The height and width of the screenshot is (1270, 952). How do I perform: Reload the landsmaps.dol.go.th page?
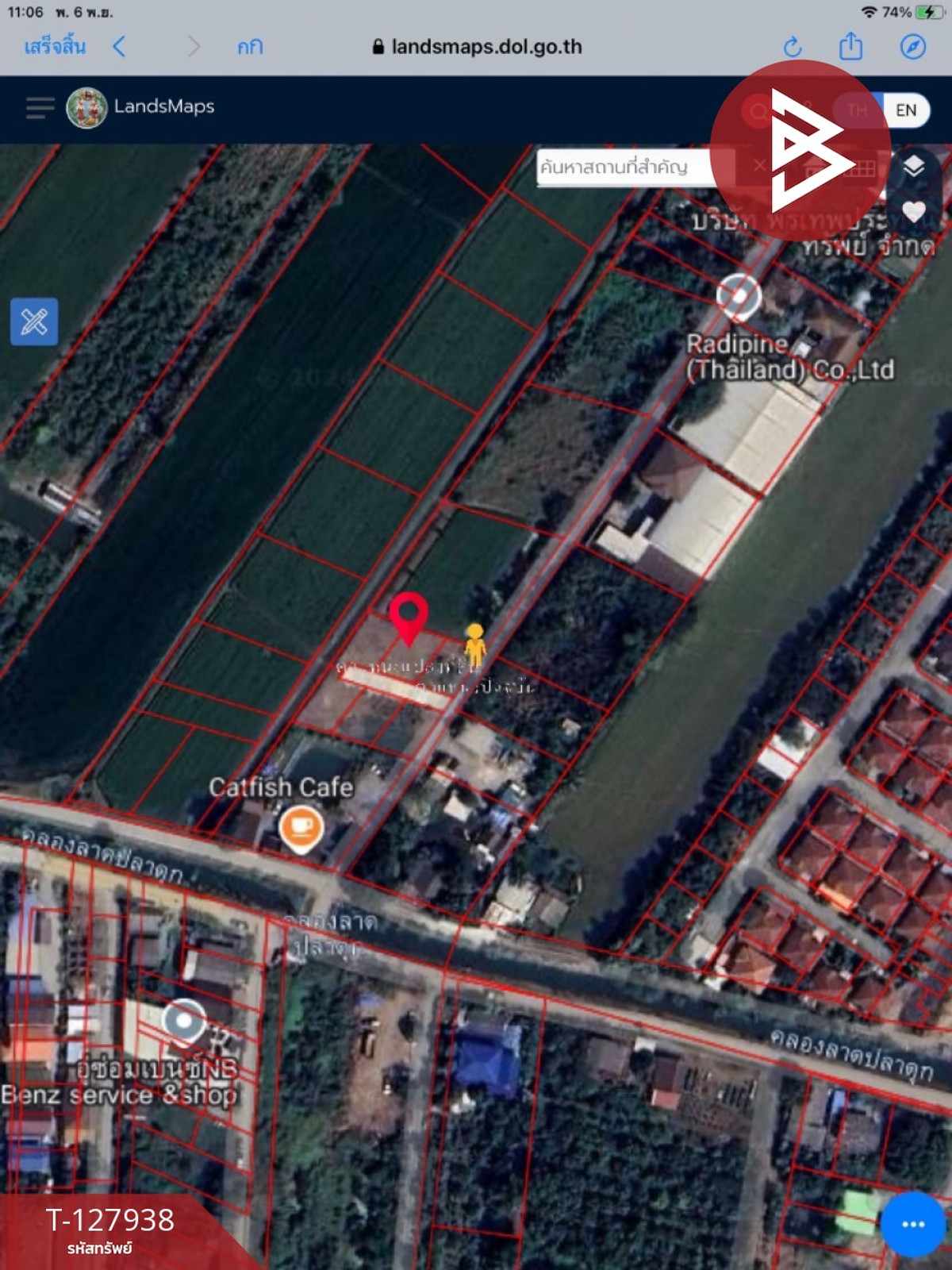[x=792, y=48]
